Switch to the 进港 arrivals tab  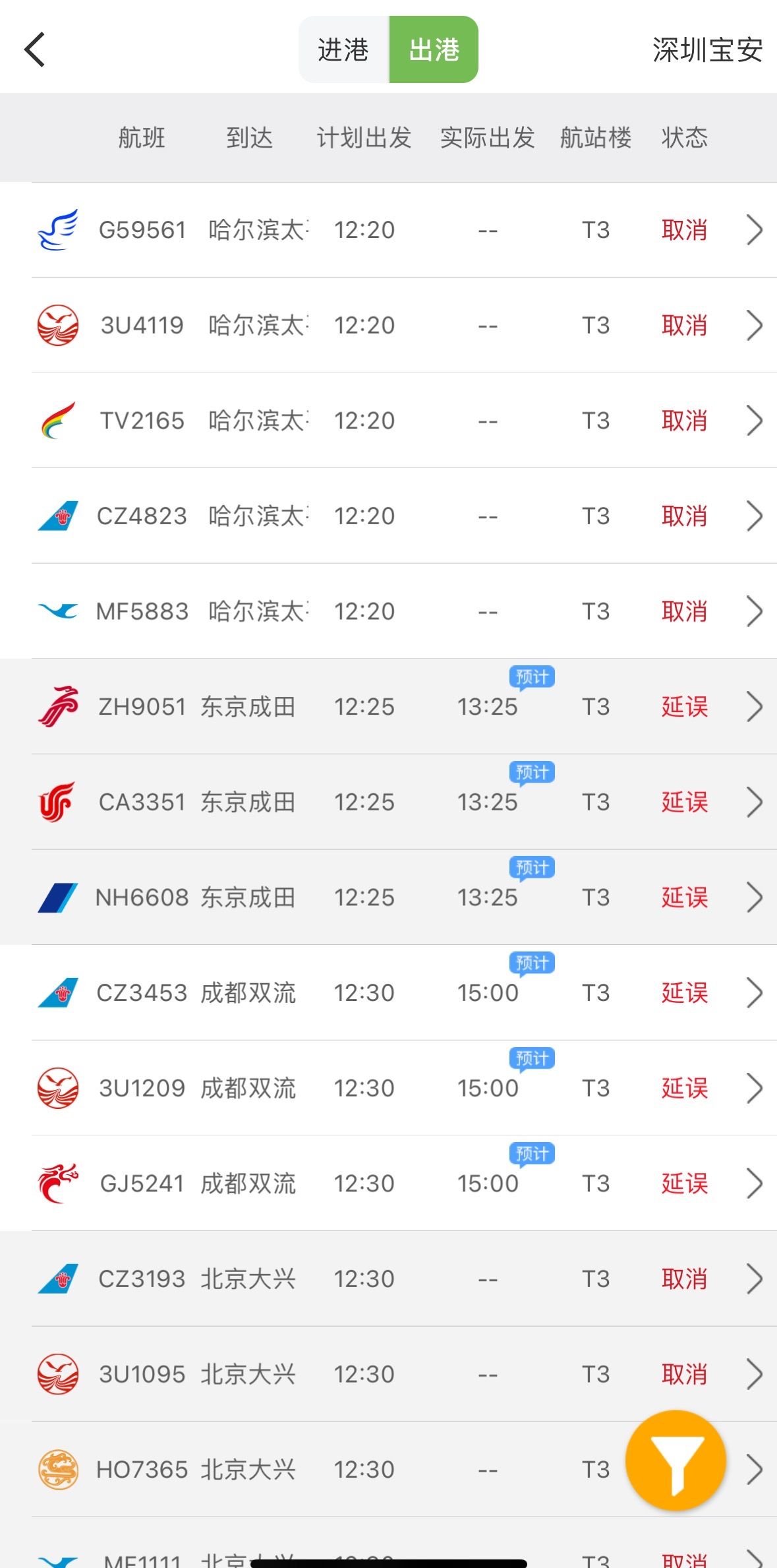click(x=343, y=49)
